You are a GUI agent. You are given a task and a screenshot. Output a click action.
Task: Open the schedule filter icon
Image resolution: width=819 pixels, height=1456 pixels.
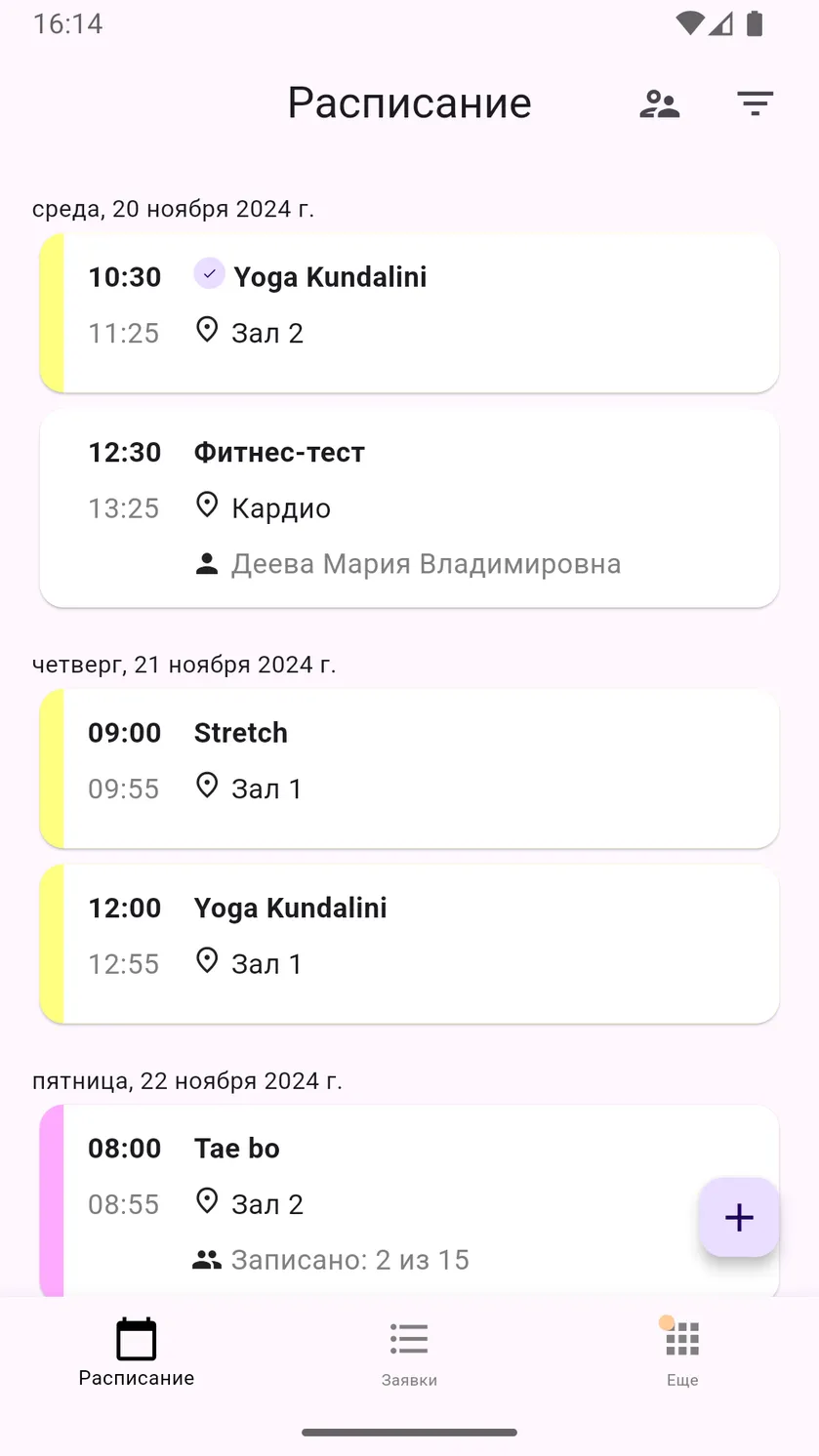[755, 103]
